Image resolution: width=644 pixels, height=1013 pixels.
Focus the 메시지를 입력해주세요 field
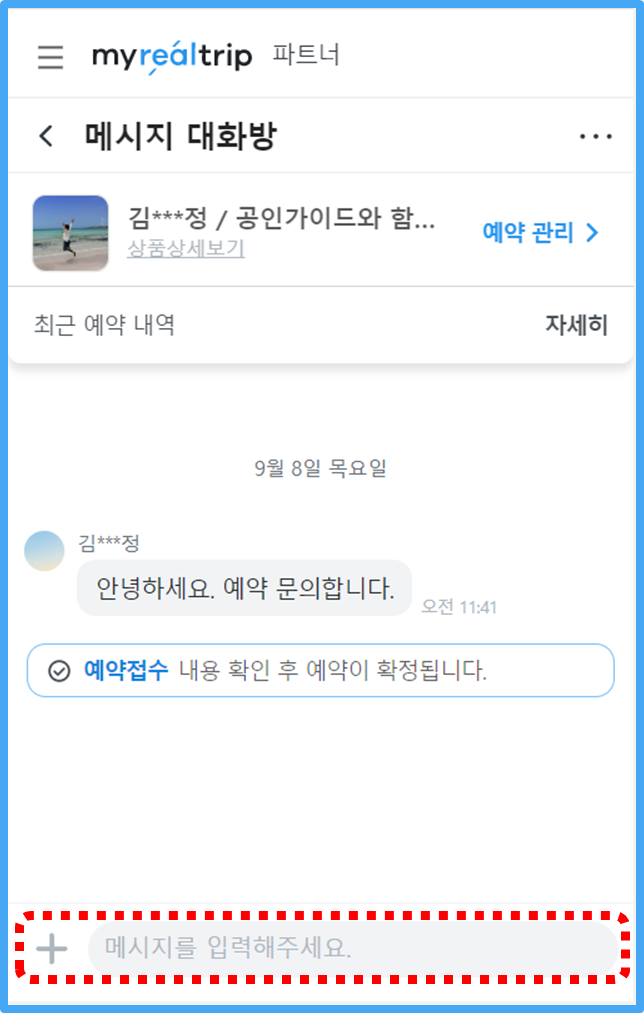pos(350,948)
